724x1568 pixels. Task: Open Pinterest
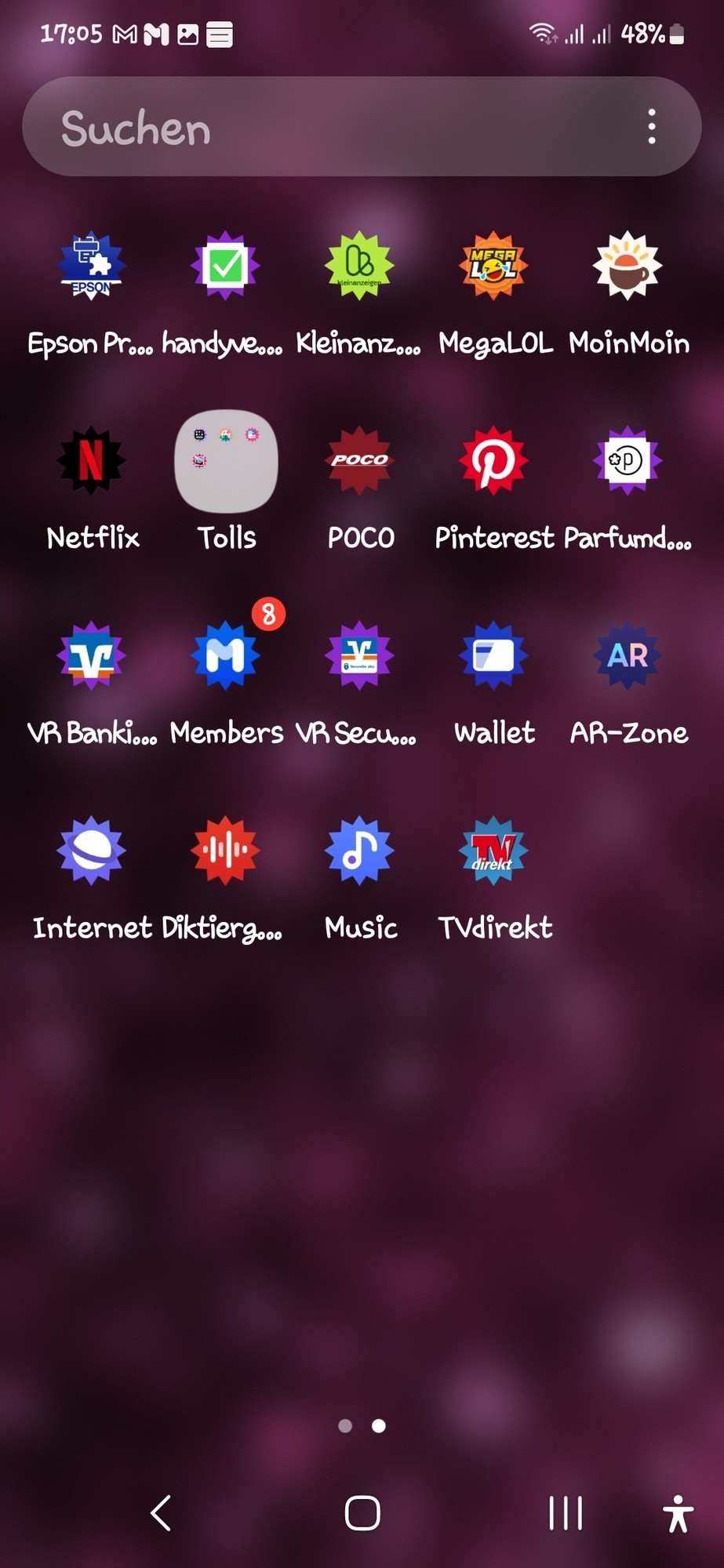[x=493, y=460]
